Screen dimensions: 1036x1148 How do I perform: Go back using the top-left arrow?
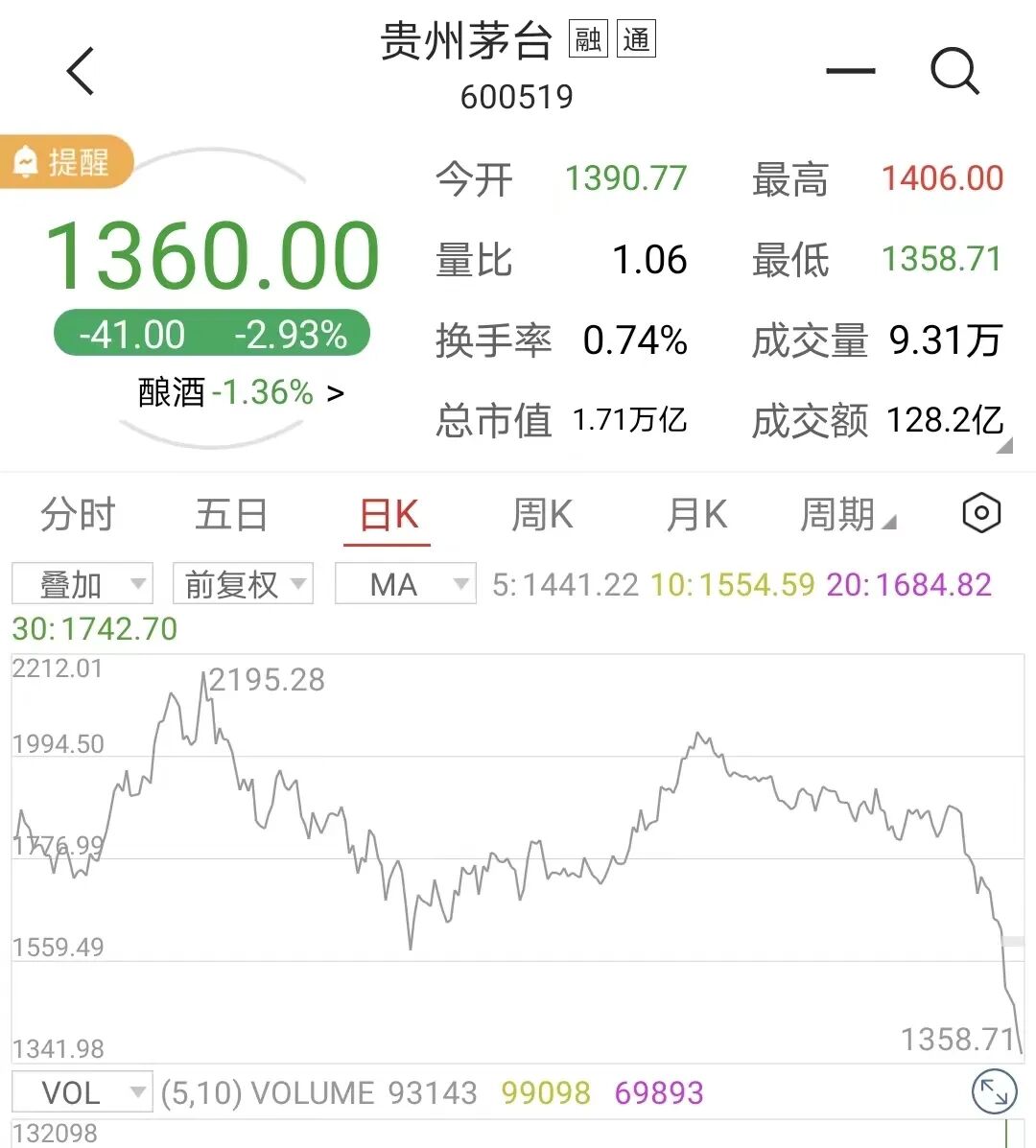coord(82,71)
